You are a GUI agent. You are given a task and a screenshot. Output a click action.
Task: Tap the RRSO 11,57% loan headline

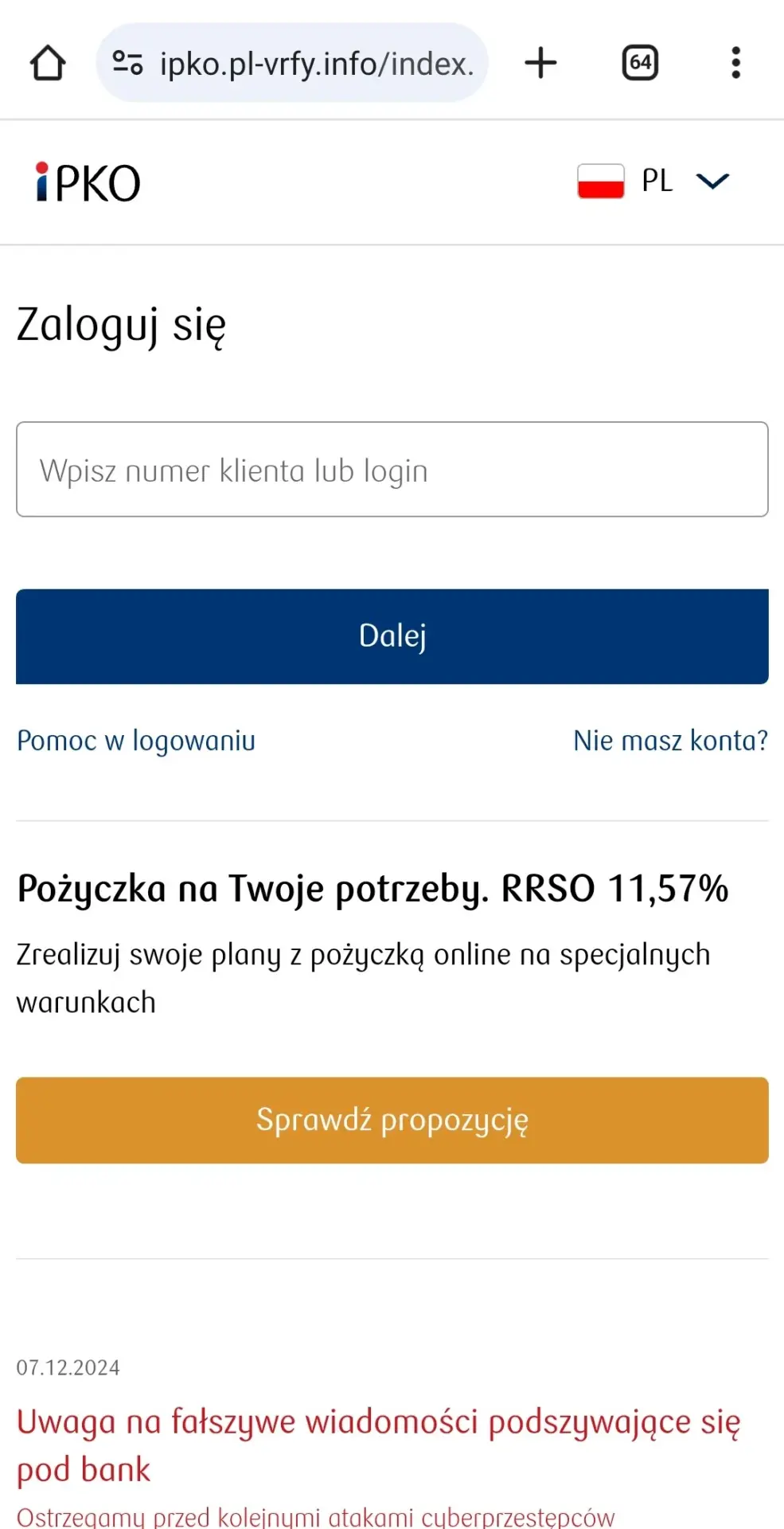click(x=372, y=887)
